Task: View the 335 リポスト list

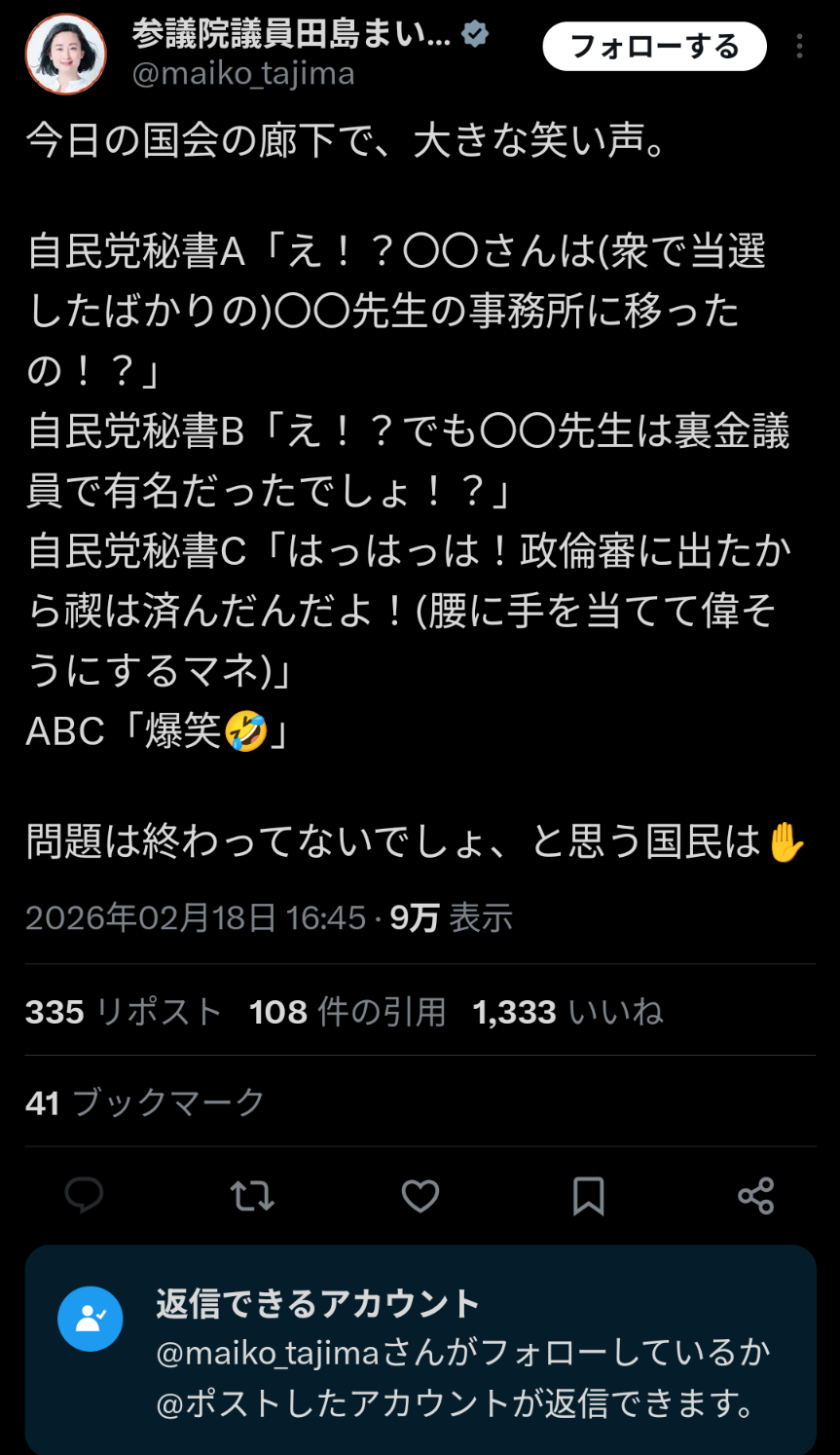Action: pyautogui.click(x=124, y=1012)
